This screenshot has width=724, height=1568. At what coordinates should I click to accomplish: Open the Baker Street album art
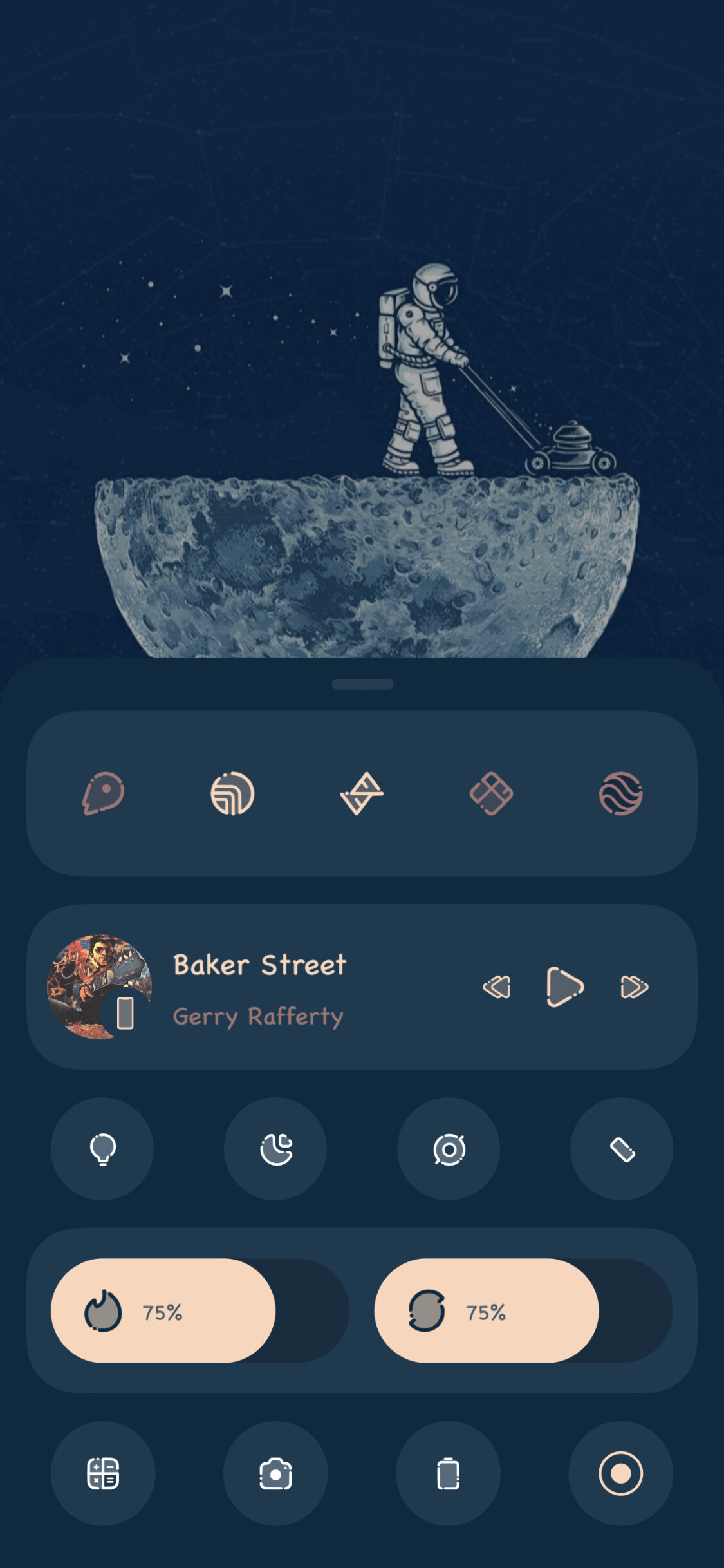tap(100, 987)
